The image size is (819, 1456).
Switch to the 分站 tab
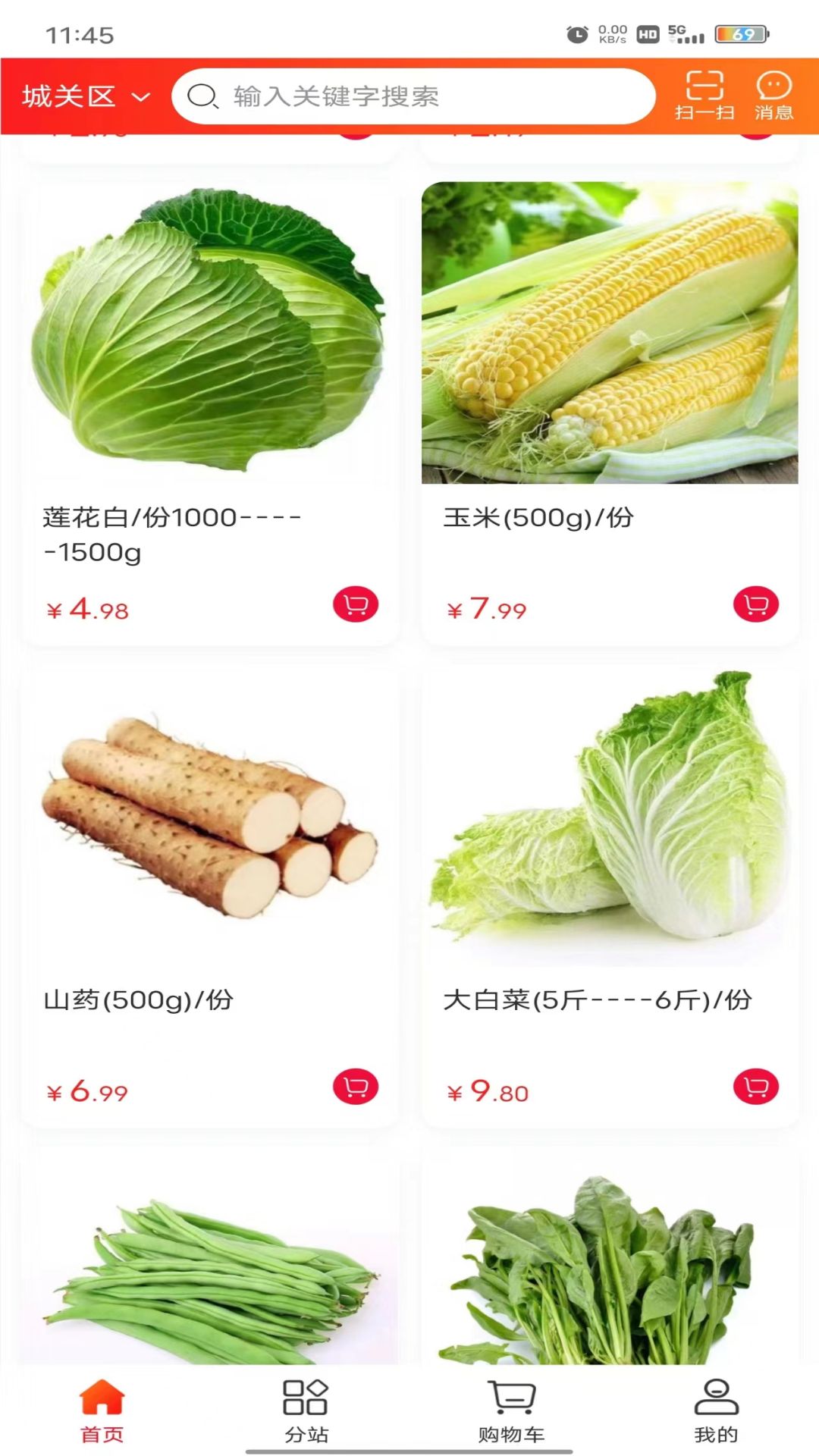[306, 1410]
